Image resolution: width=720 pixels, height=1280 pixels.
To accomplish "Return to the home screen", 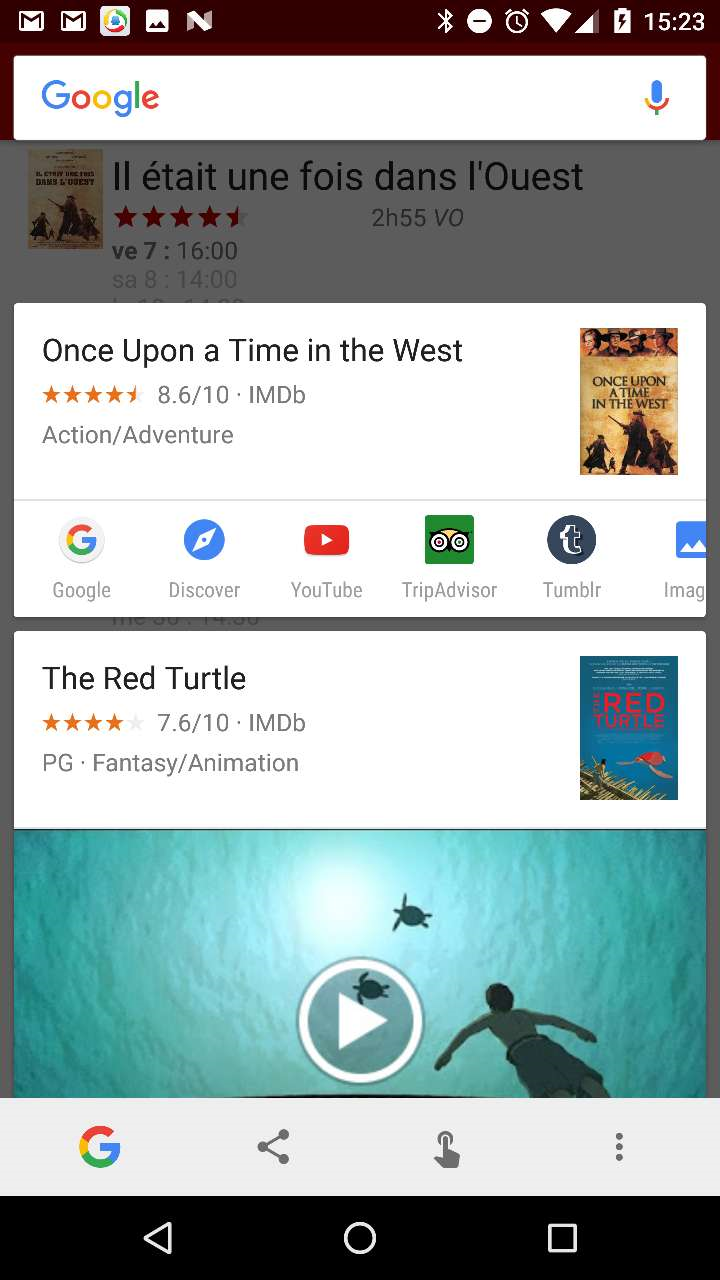I will [360, 1238].
